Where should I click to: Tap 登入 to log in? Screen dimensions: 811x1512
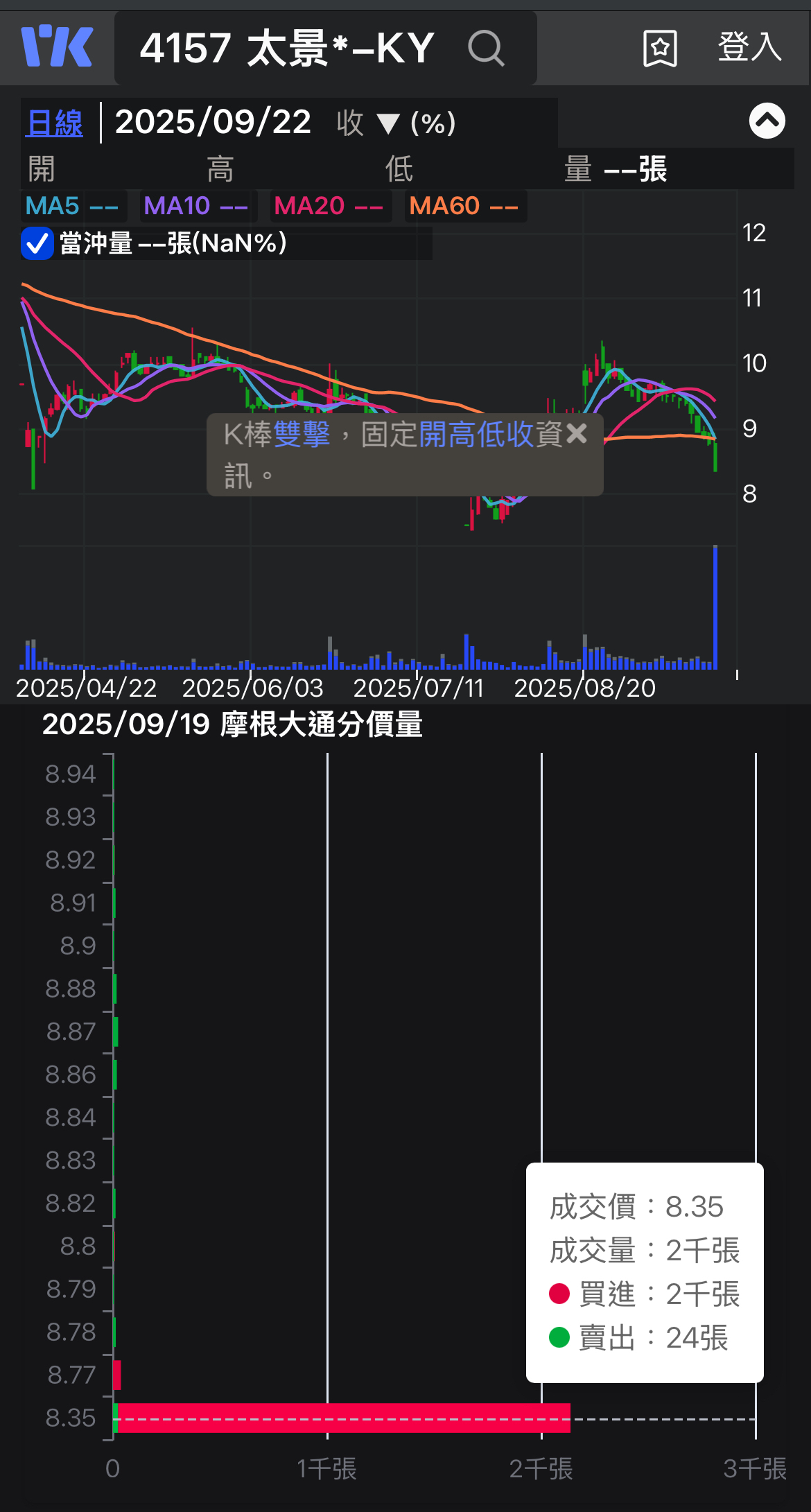pos(750,47)
